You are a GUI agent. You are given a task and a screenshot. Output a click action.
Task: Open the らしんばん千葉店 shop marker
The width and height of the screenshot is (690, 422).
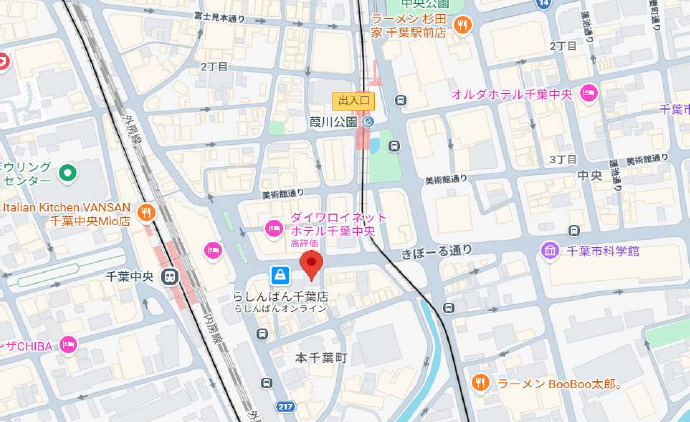[281, 274]
